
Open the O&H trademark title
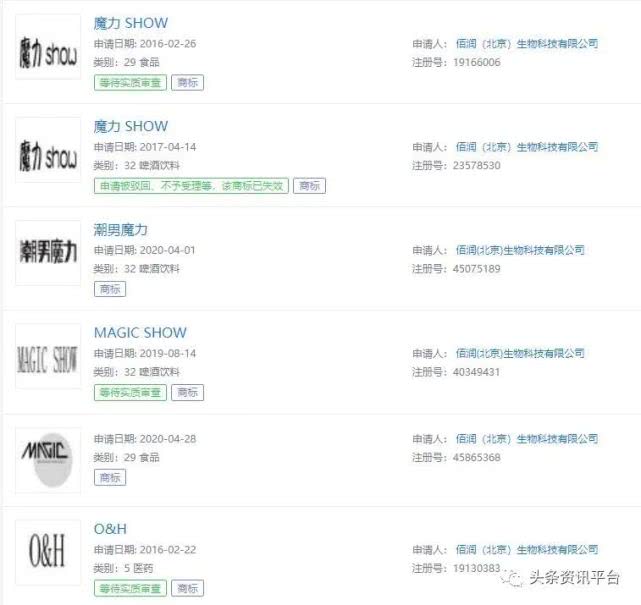pyautogui.click(x=111, y=528)
